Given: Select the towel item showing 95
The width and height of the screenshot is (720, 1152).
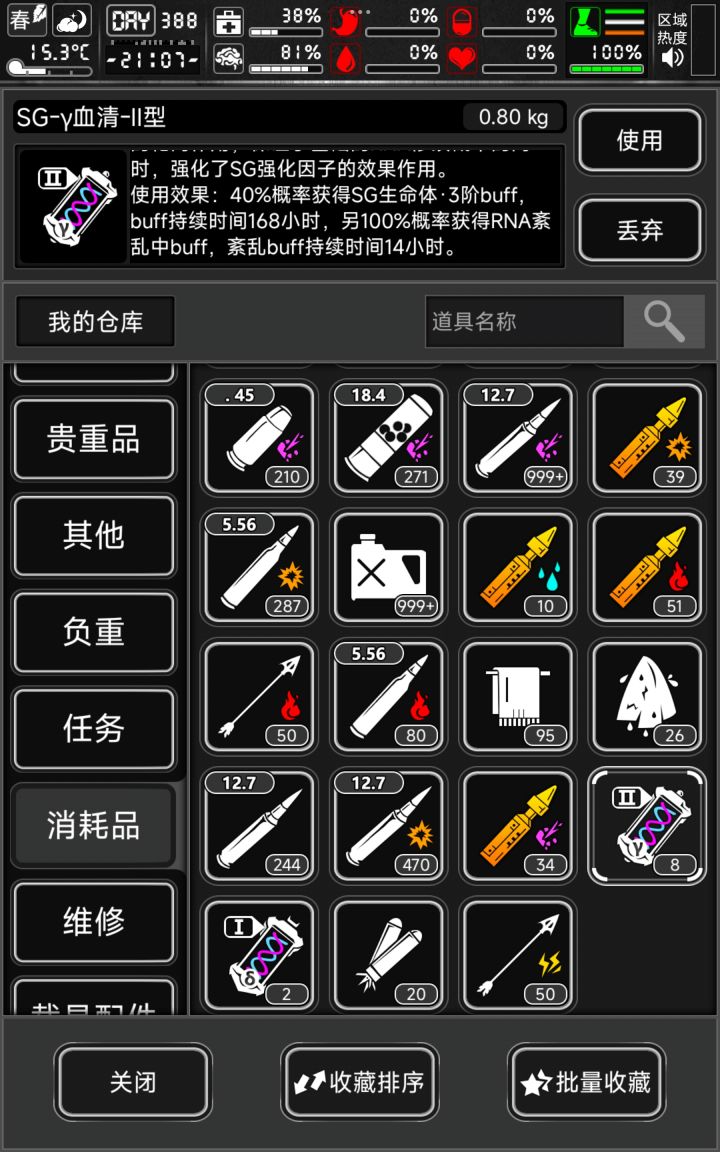Looking at the screenshot, I should click(x=517, y=696).
